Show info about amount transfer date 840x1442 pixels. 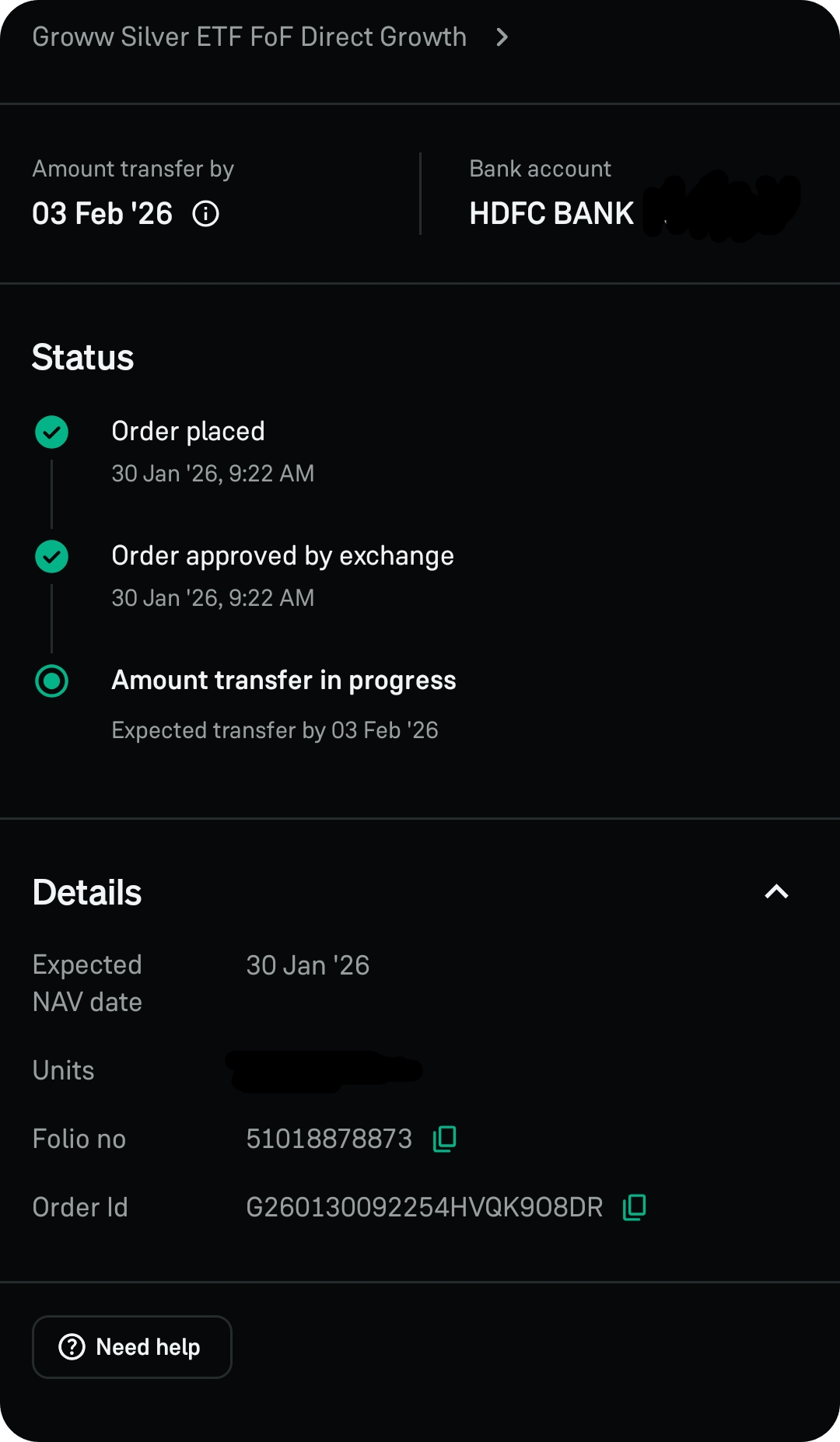205,214
